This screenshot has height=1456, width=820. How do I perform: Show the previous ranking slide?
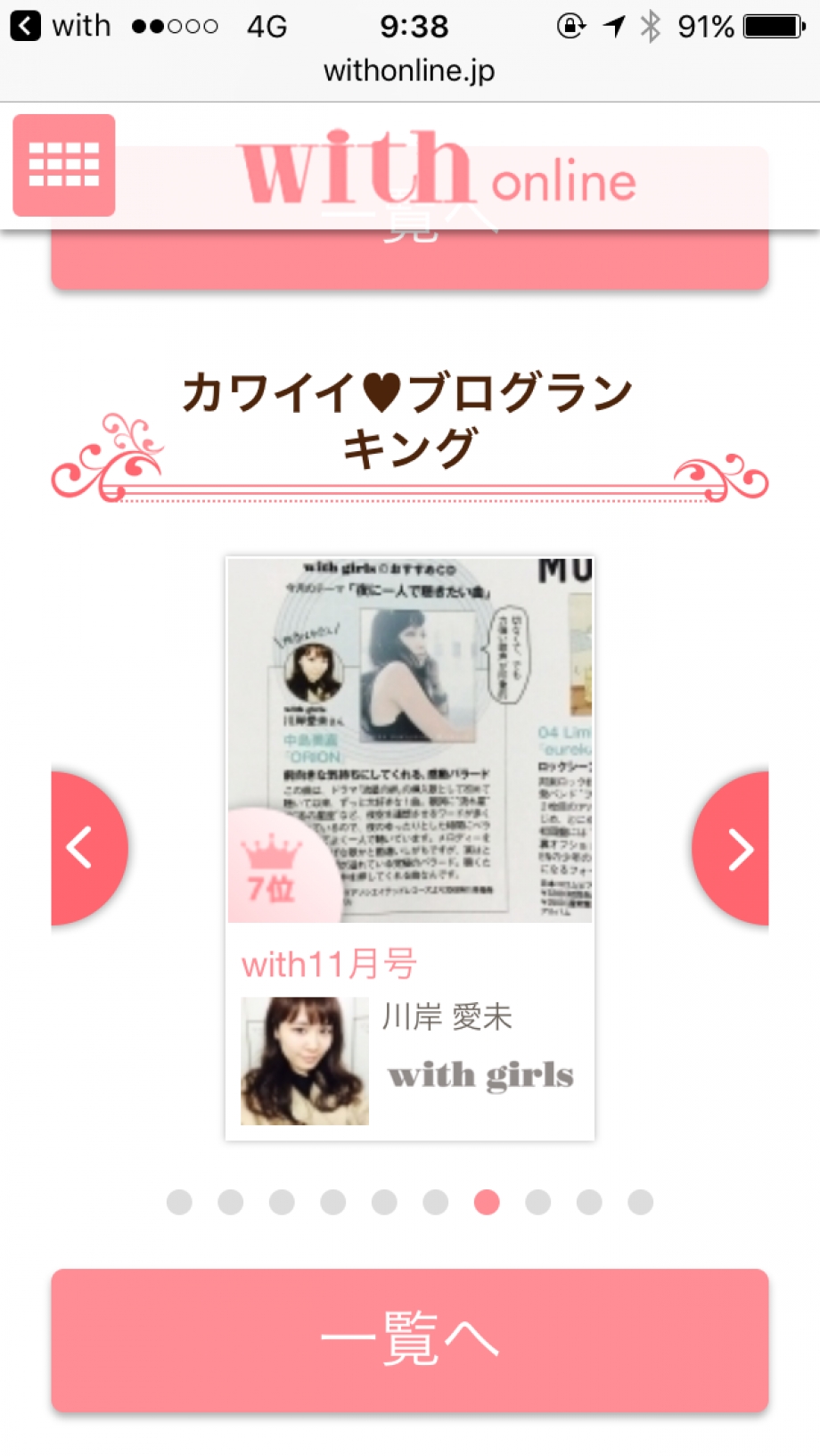point(85,847)
